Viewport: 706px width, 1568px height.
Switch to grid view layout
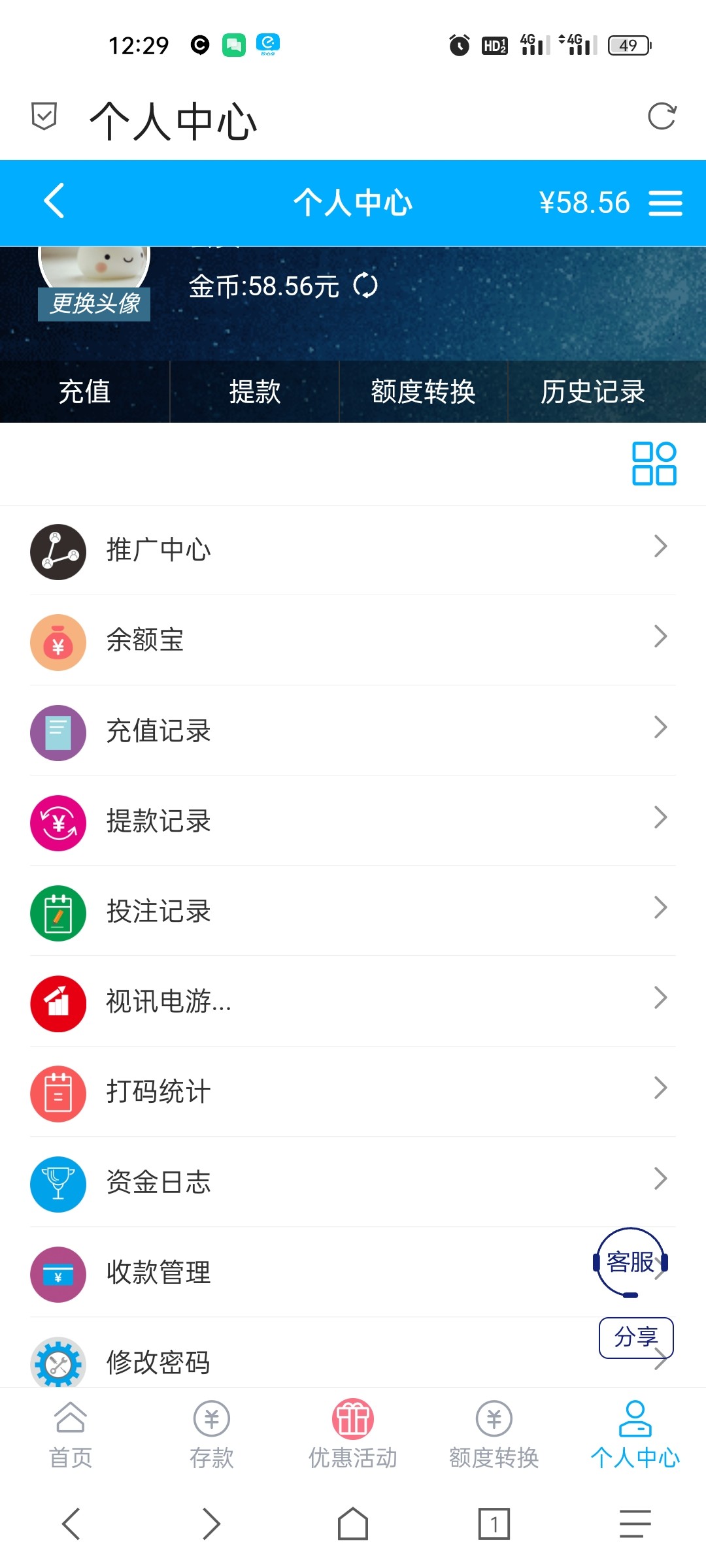[654, 464]
